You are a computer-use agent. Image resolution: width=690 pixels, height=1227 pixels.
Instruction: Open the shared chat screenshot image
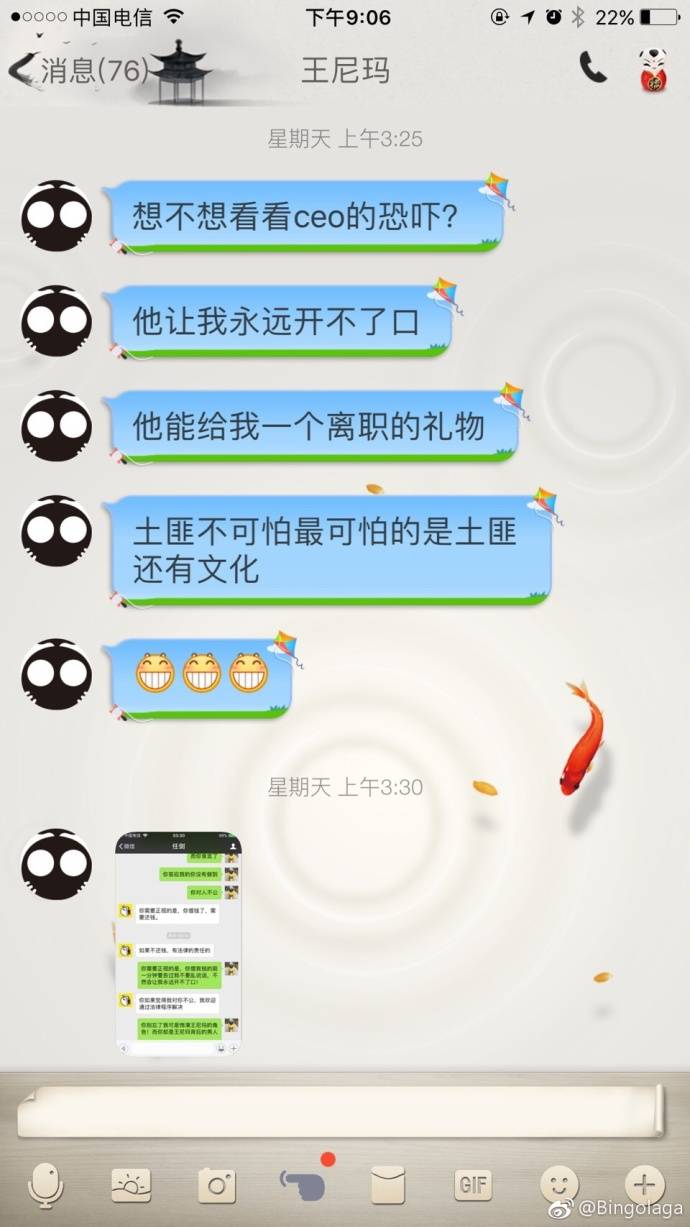[178, 944]
